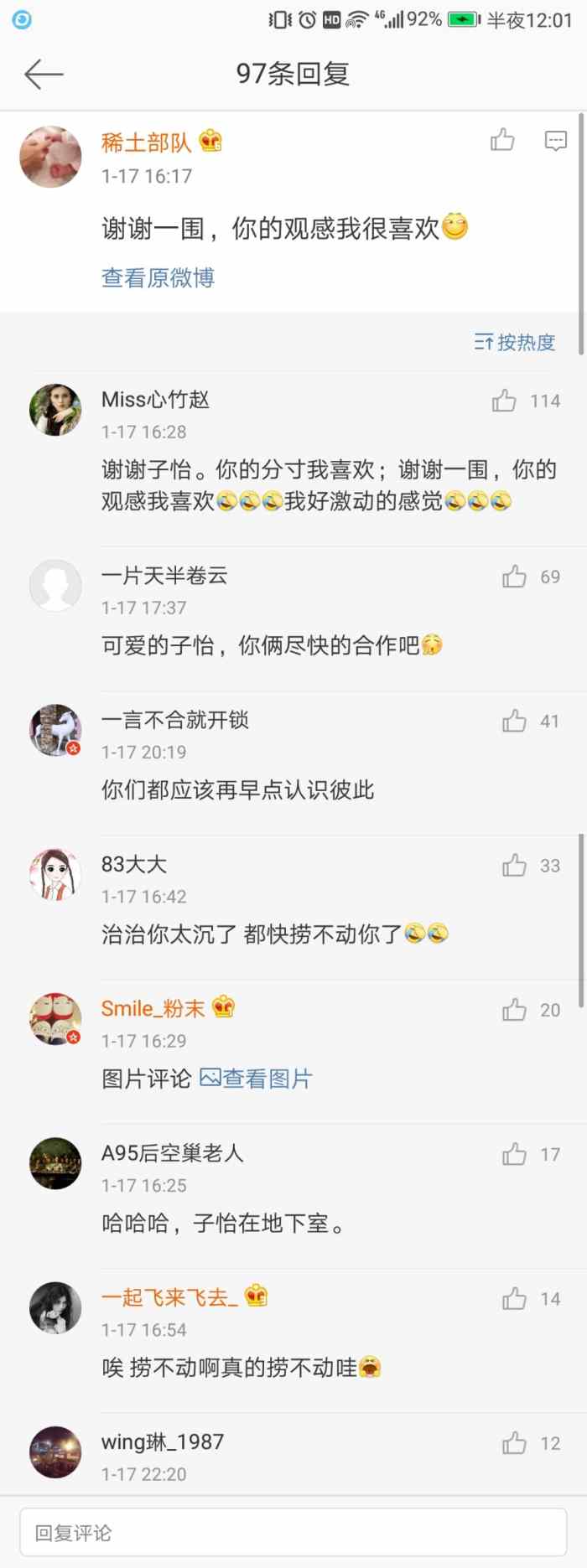Open 83大大's profile avatar
Image resolution: width=587 pixels, height=1568 pixels.
pyautogui.click(x=55, y=874)
